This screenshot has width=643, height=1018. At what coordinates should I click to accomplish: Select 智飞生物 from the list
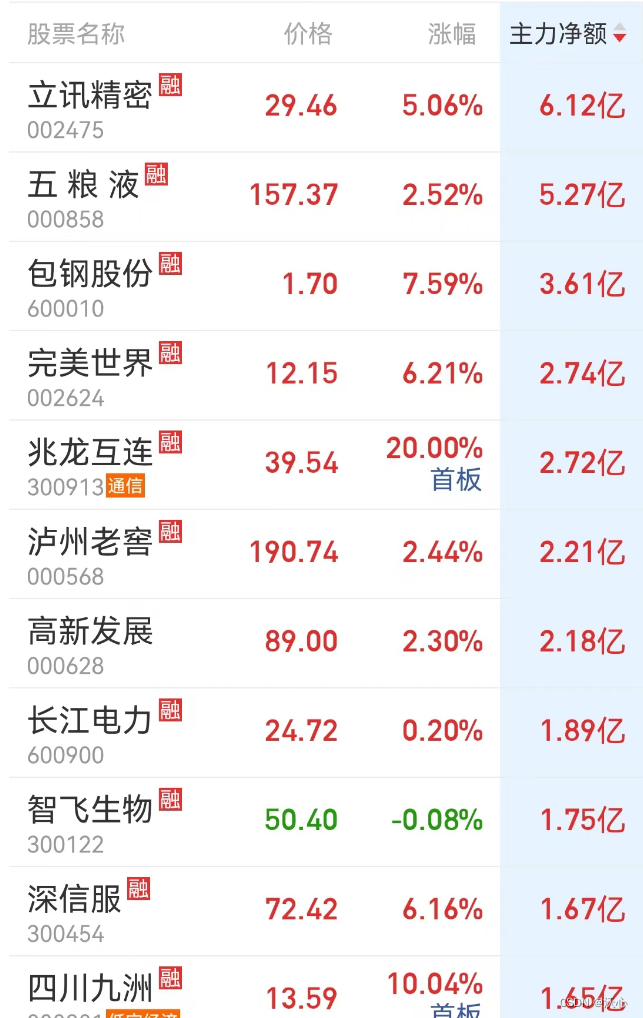(90, 809)
